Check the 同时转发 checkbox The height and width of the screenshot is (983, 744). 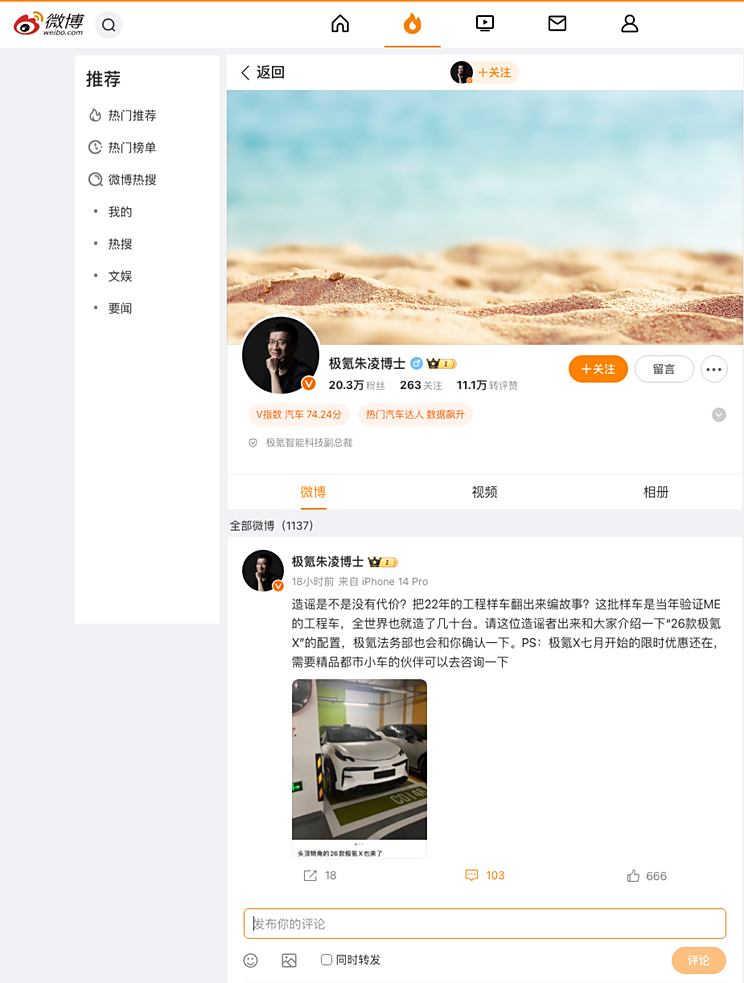point(326,960)
